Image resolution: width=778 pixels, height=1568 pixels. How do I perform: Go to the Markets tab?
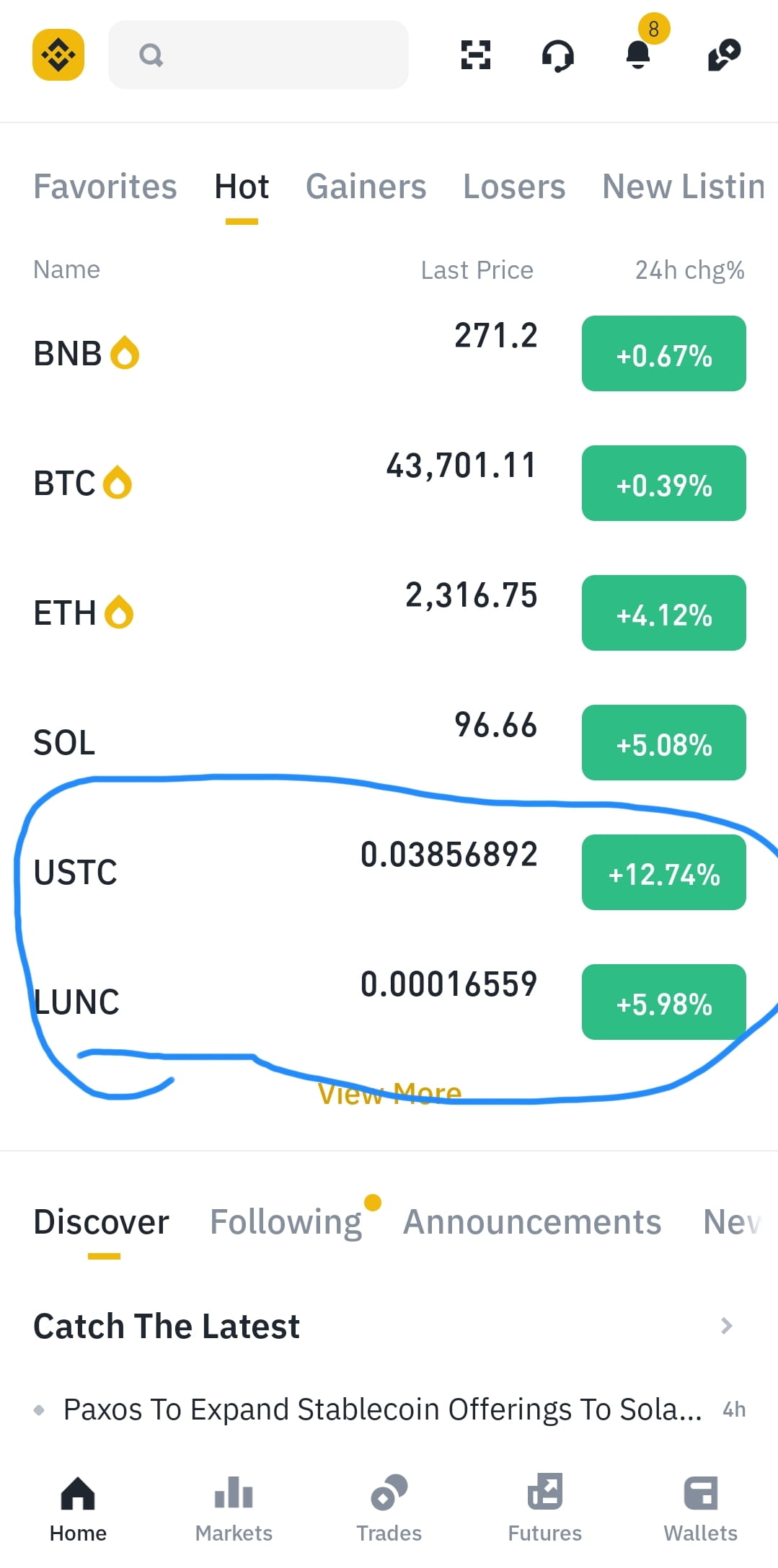tap(234, 1507)
